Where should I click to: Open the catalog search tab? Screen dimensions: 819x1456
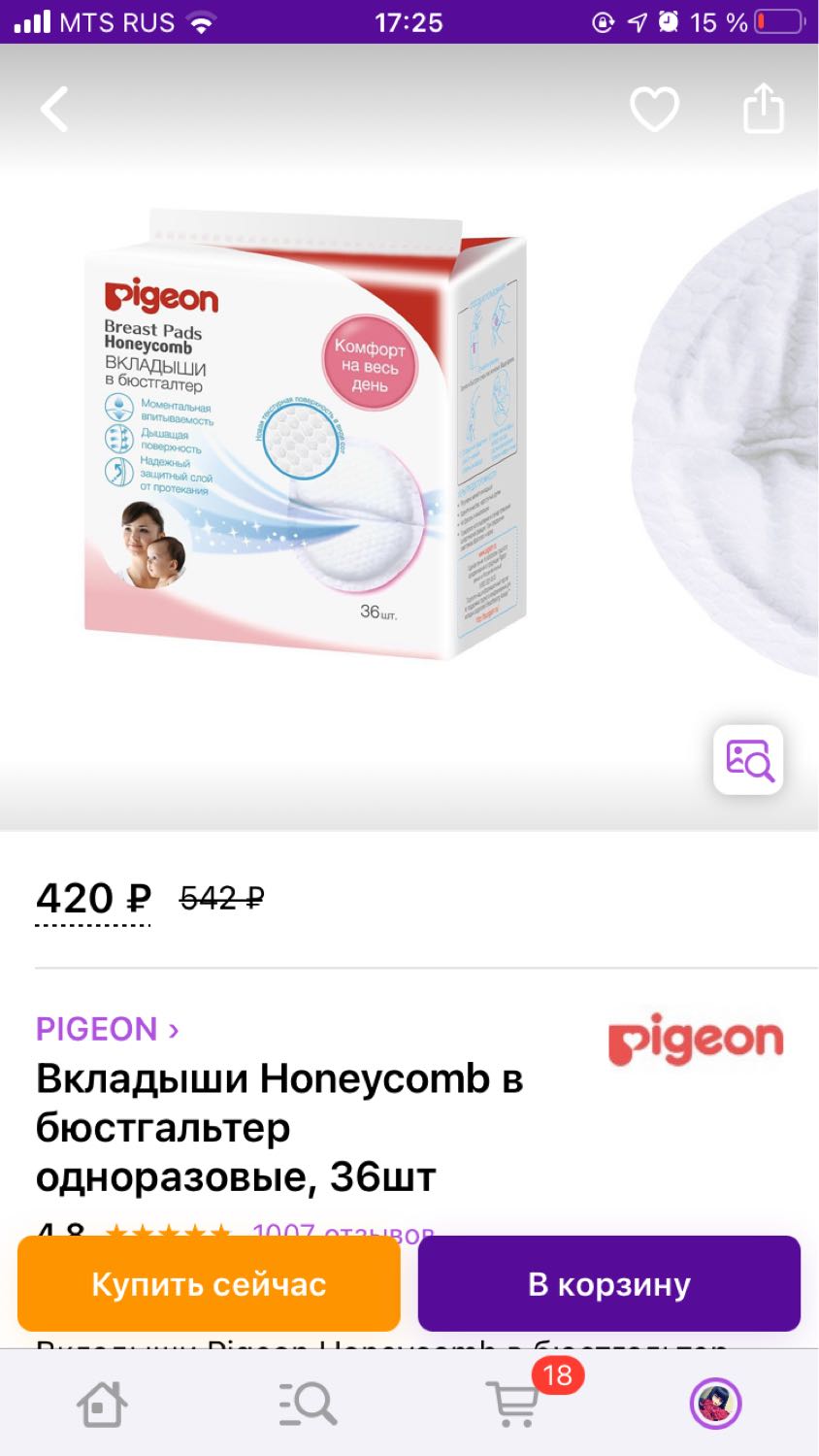[308, 1404]
